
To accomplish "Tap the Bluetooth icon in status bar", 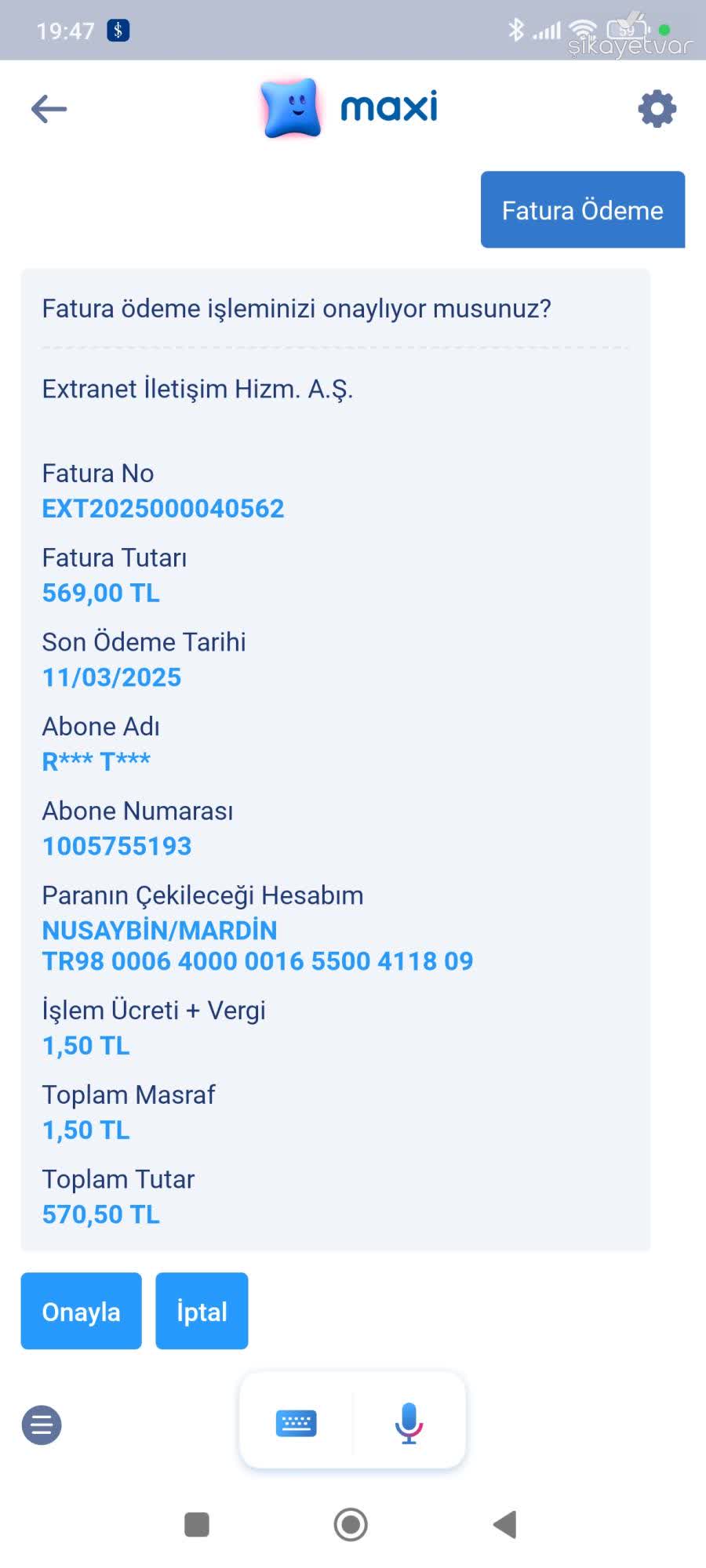I will [x=516, y=29].
